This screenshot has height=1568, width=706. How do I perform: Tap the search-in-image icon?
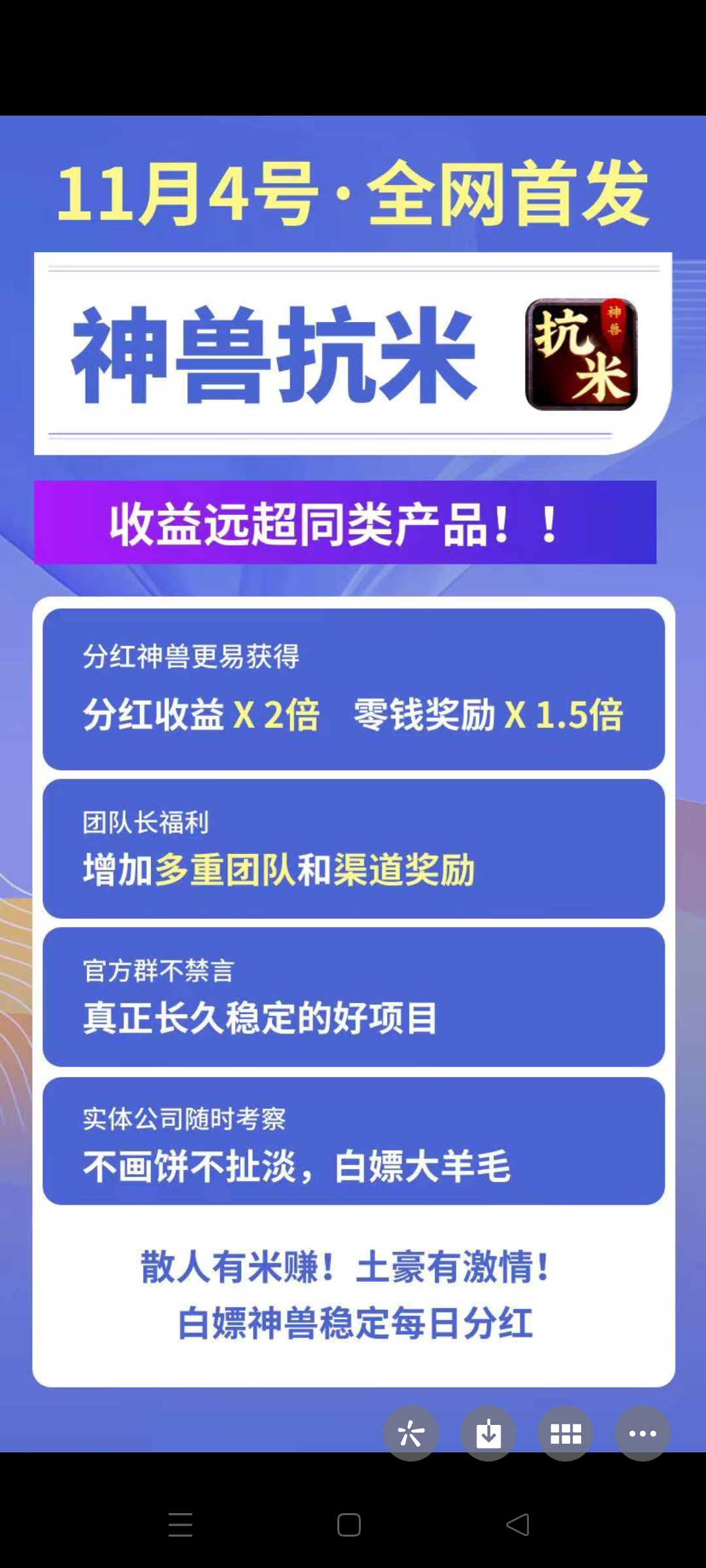tap(411, 1433)
